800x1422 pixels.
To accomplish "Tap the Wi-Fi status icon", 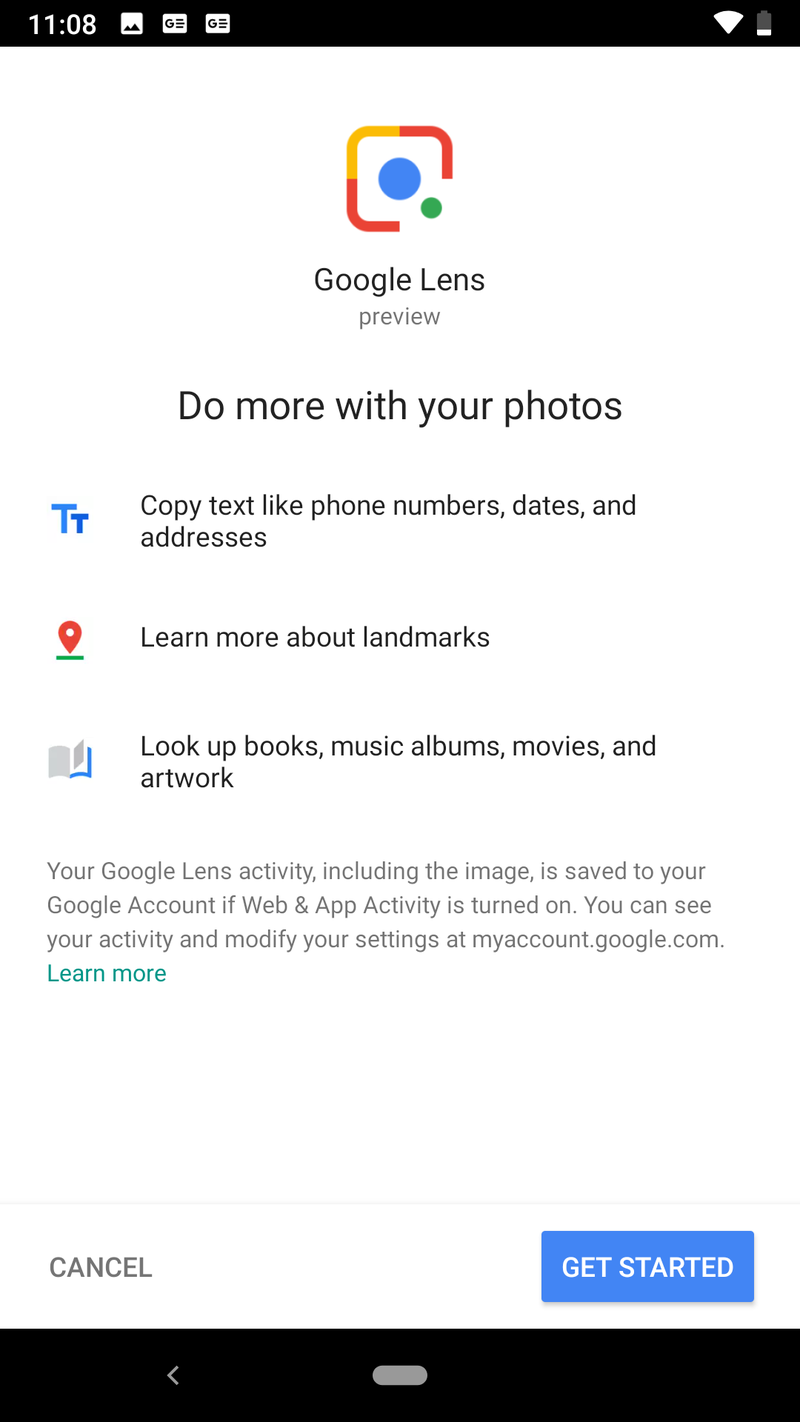I will [x=729, y=23].
